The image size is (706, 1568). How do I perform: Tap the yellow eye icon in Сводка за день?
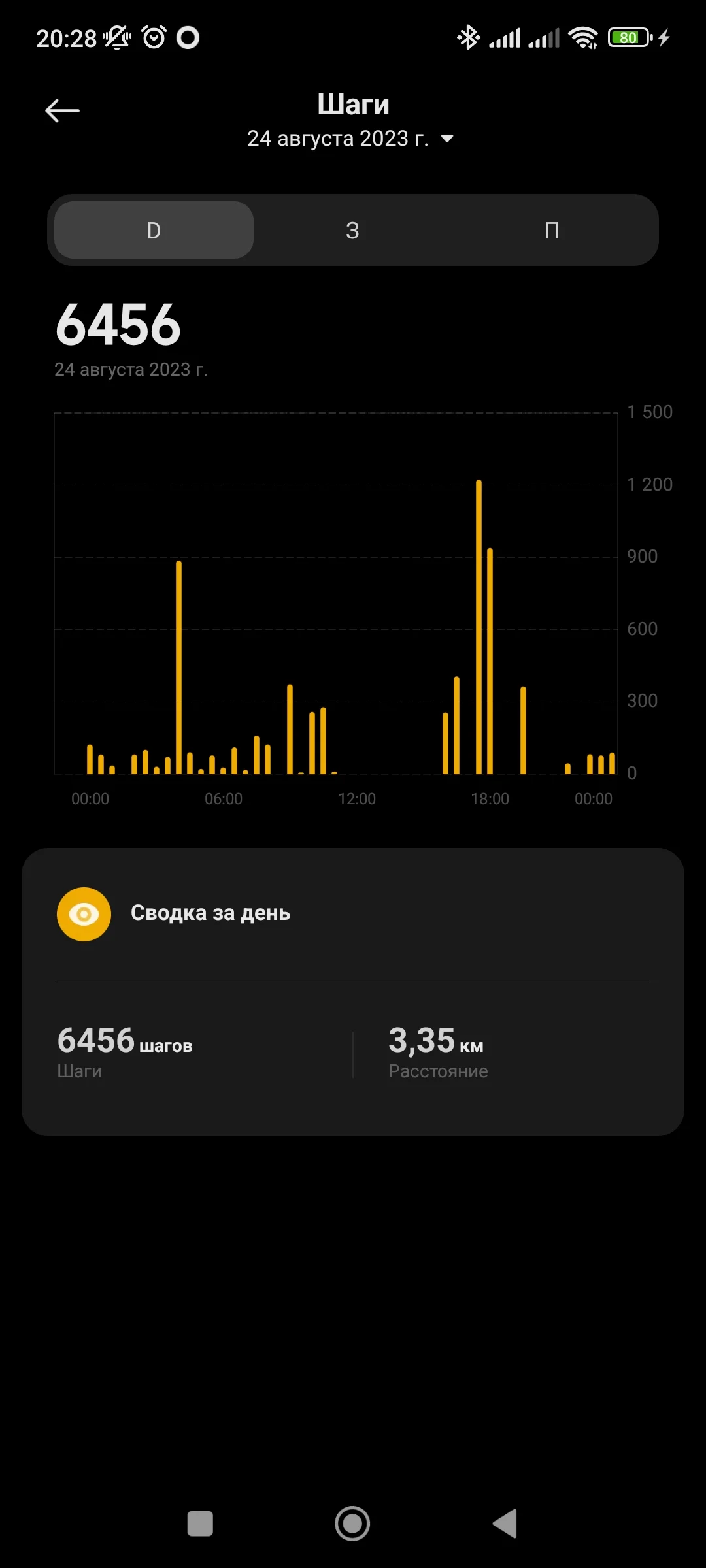click(84, 913)
